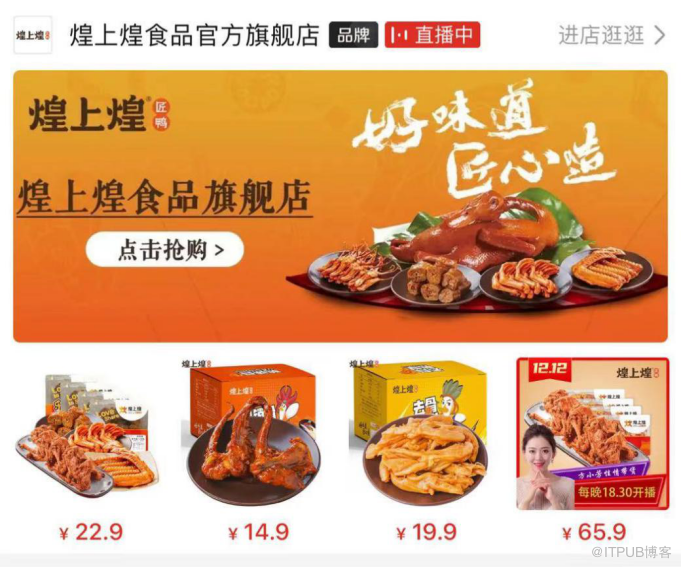Select the ¥19.9 boneless chicken feet product
The image size is (681, 567).
tap(423, 437)
